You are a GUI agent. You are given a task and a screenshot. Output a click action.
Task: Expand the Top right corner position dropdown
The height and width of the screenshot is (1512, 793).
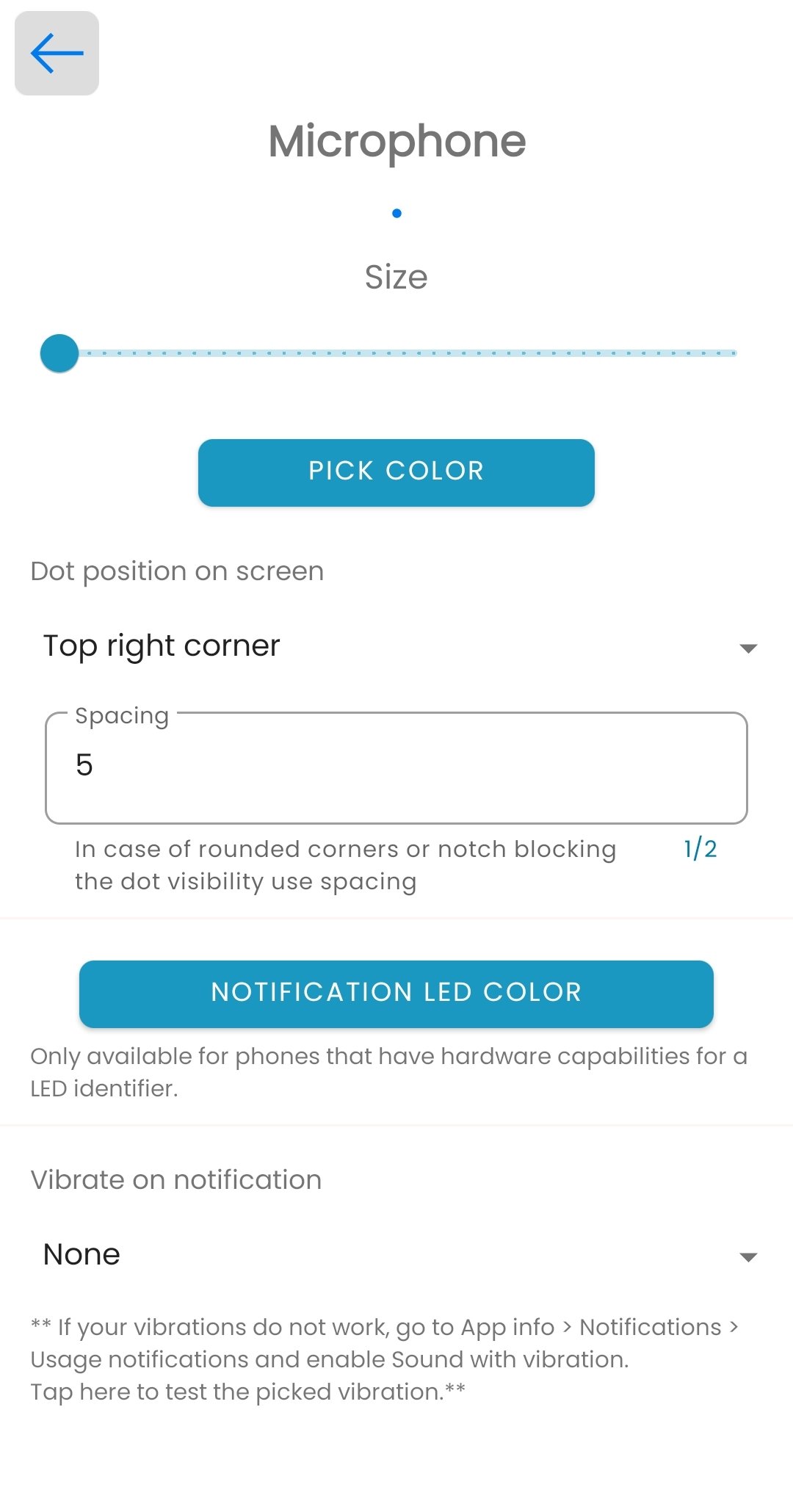396,646
